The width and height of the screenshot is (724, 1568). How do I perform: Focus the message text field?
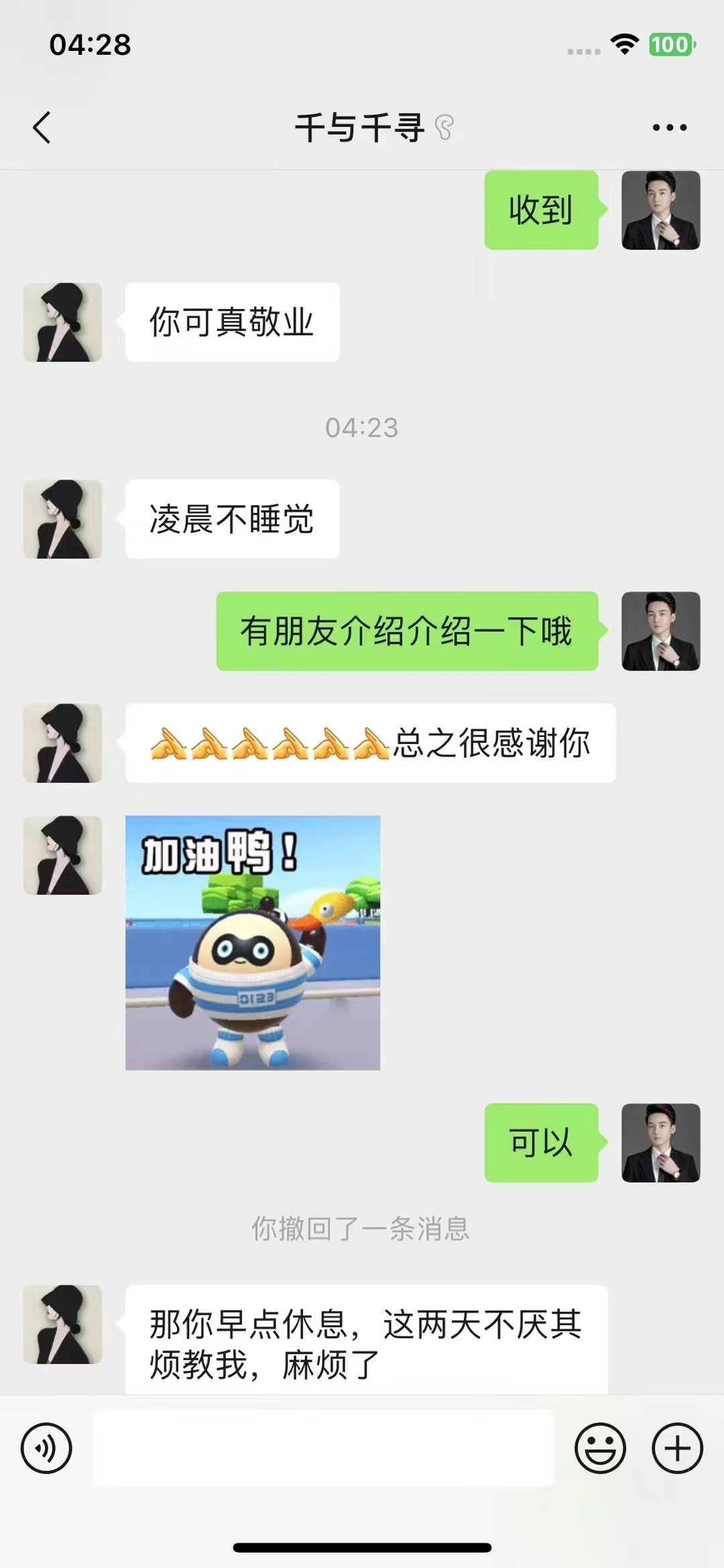[x=323, y=1448]
